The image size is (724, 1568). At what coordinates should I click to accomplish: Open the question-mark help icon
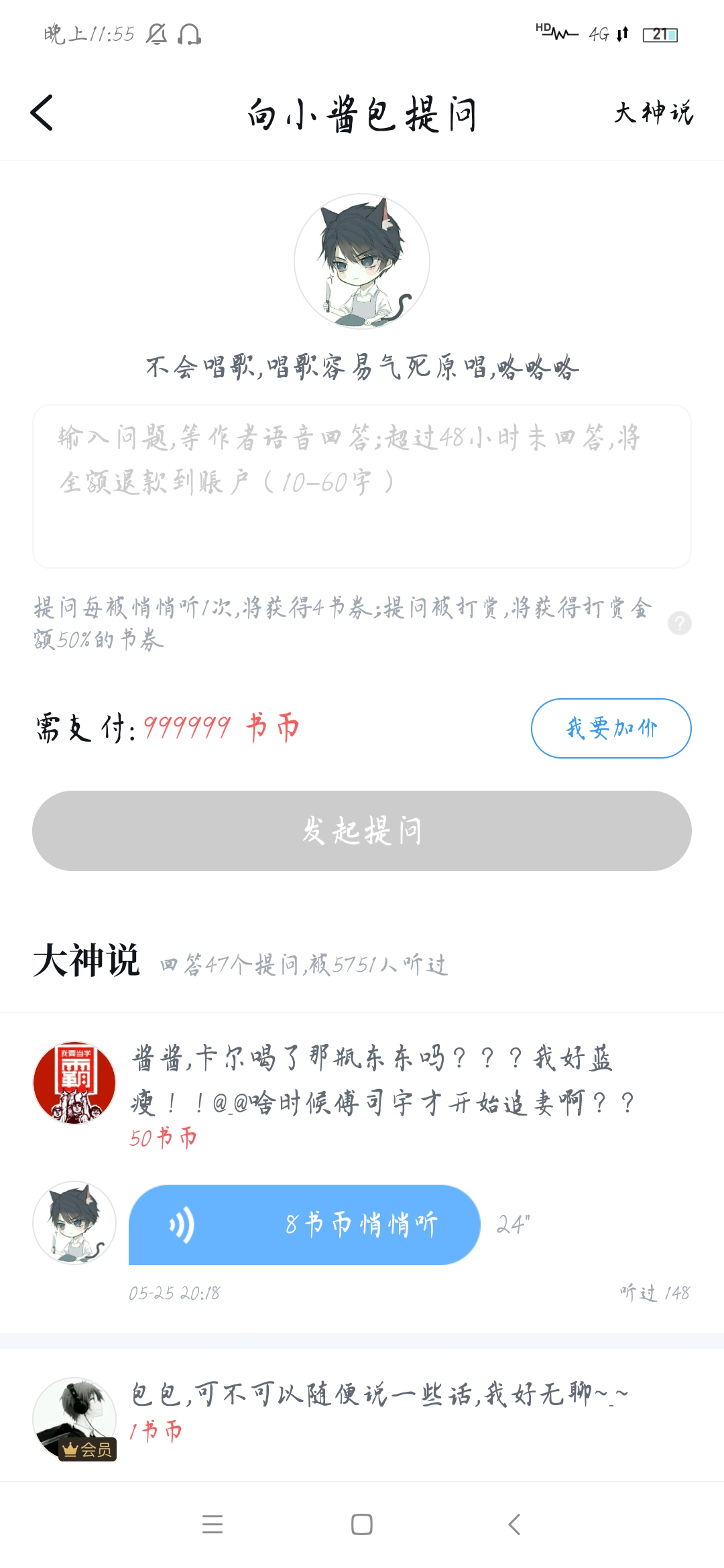(679, 623)
